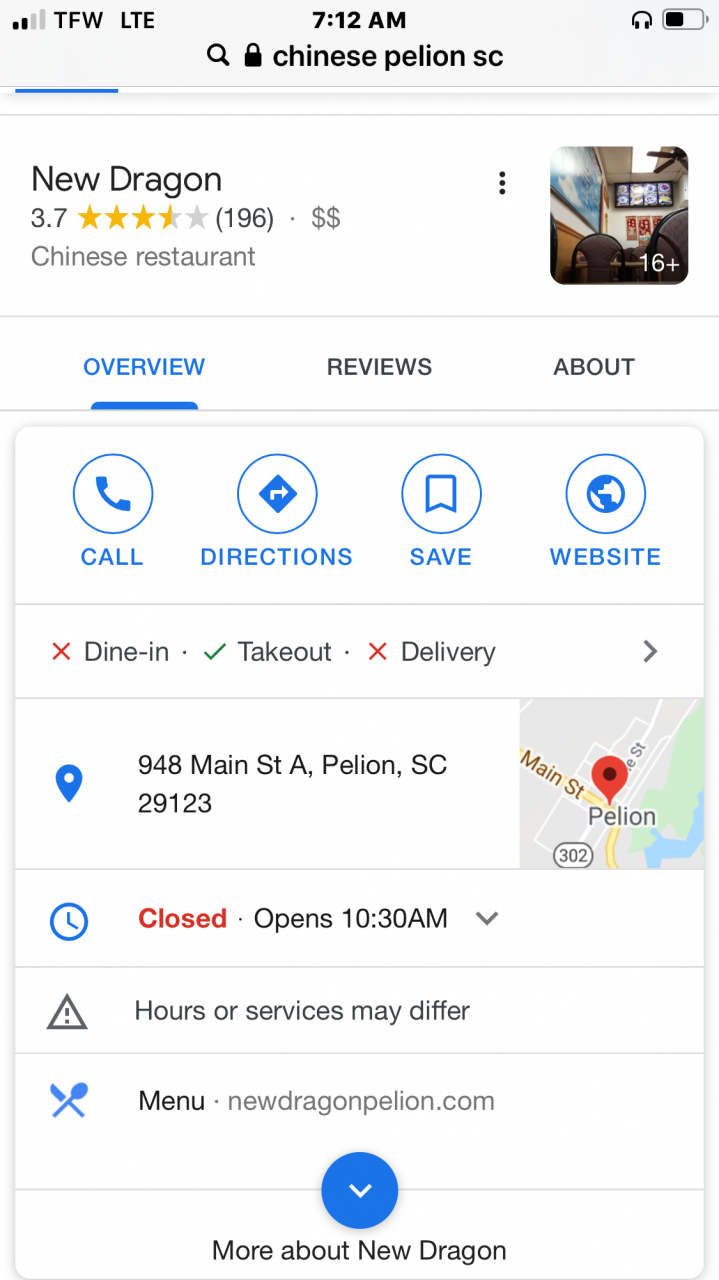The height and width of the screenshot is (1280, 719).
Task: Open the Pelion map preview
Action: (611, 784)
